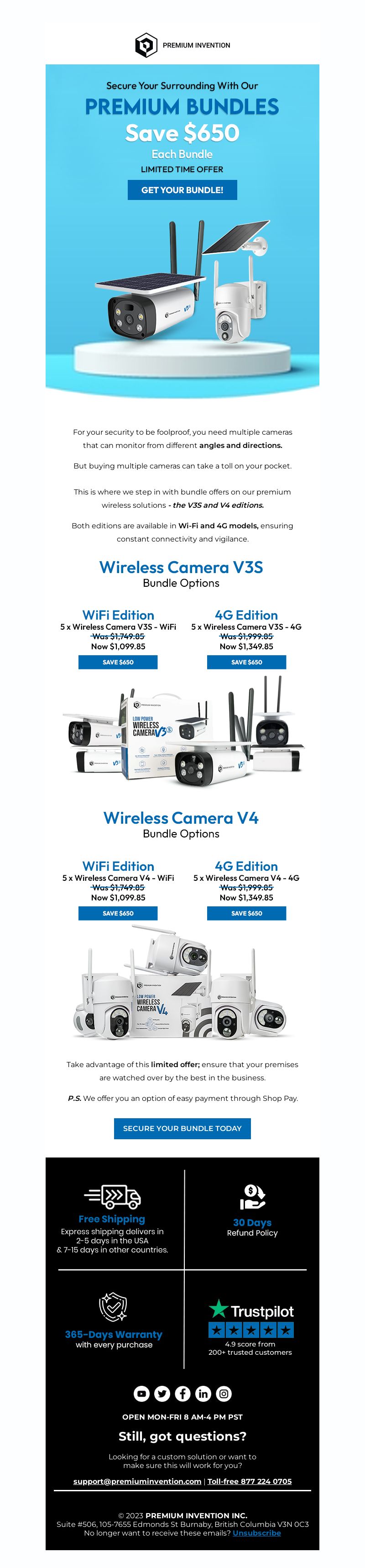
Task: Open the Twitter social icon
Action: tap(162, 1393)
